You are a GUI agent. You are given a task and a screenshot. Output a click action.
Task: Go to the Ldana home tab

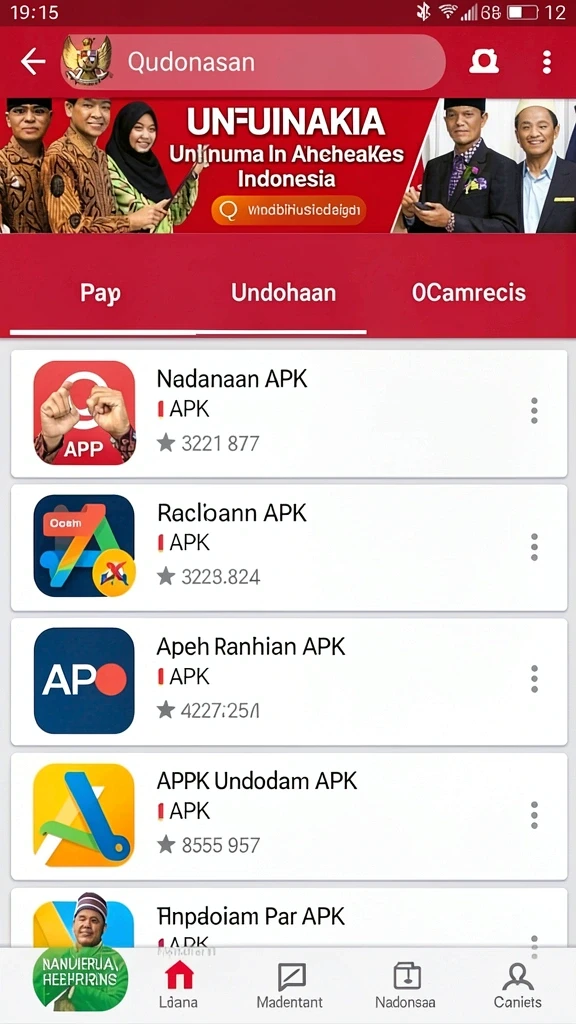coord(178,985)
